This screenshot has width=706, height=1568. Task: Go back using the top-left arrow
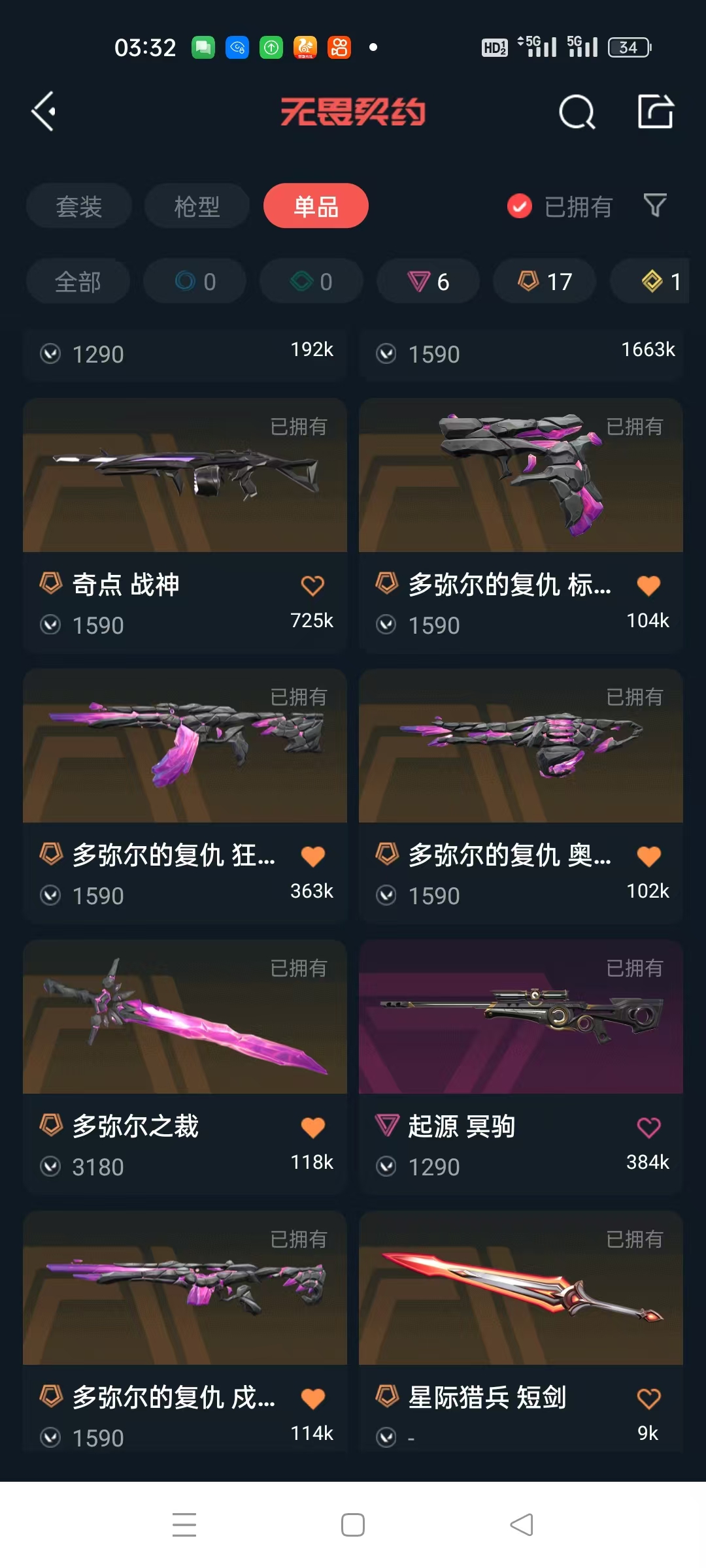[44, 112]
